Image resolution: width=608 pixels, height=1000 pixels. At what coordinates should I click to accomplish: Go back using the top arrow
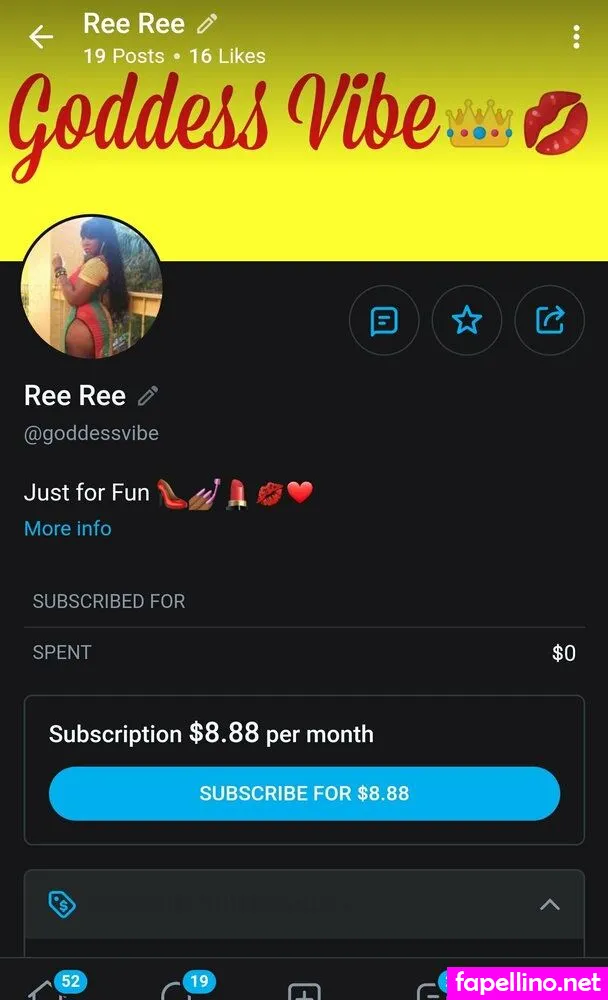point(40,38)
